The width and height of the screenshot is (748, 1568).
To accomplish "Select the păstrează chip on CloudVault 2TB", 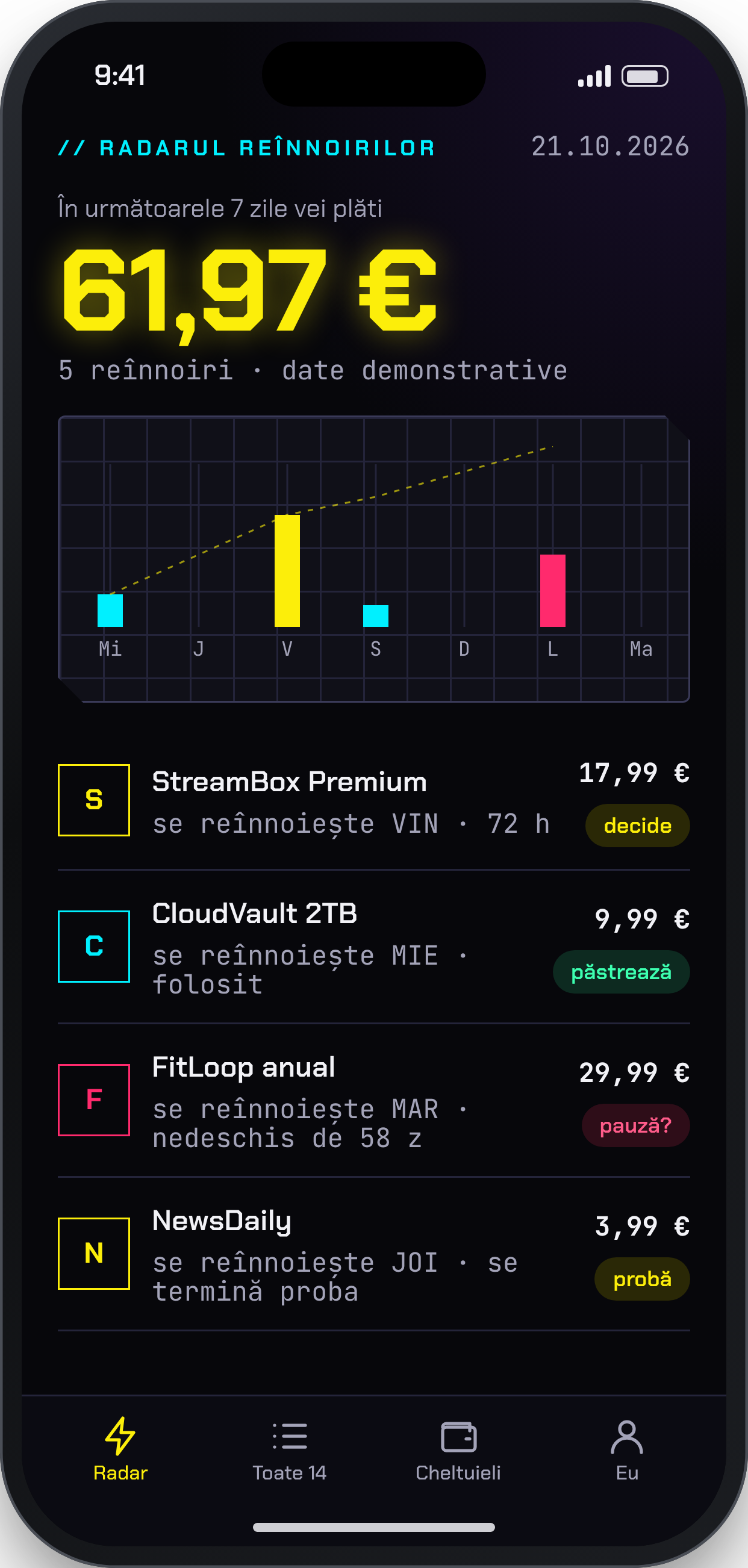I will [x=621, y=972].
